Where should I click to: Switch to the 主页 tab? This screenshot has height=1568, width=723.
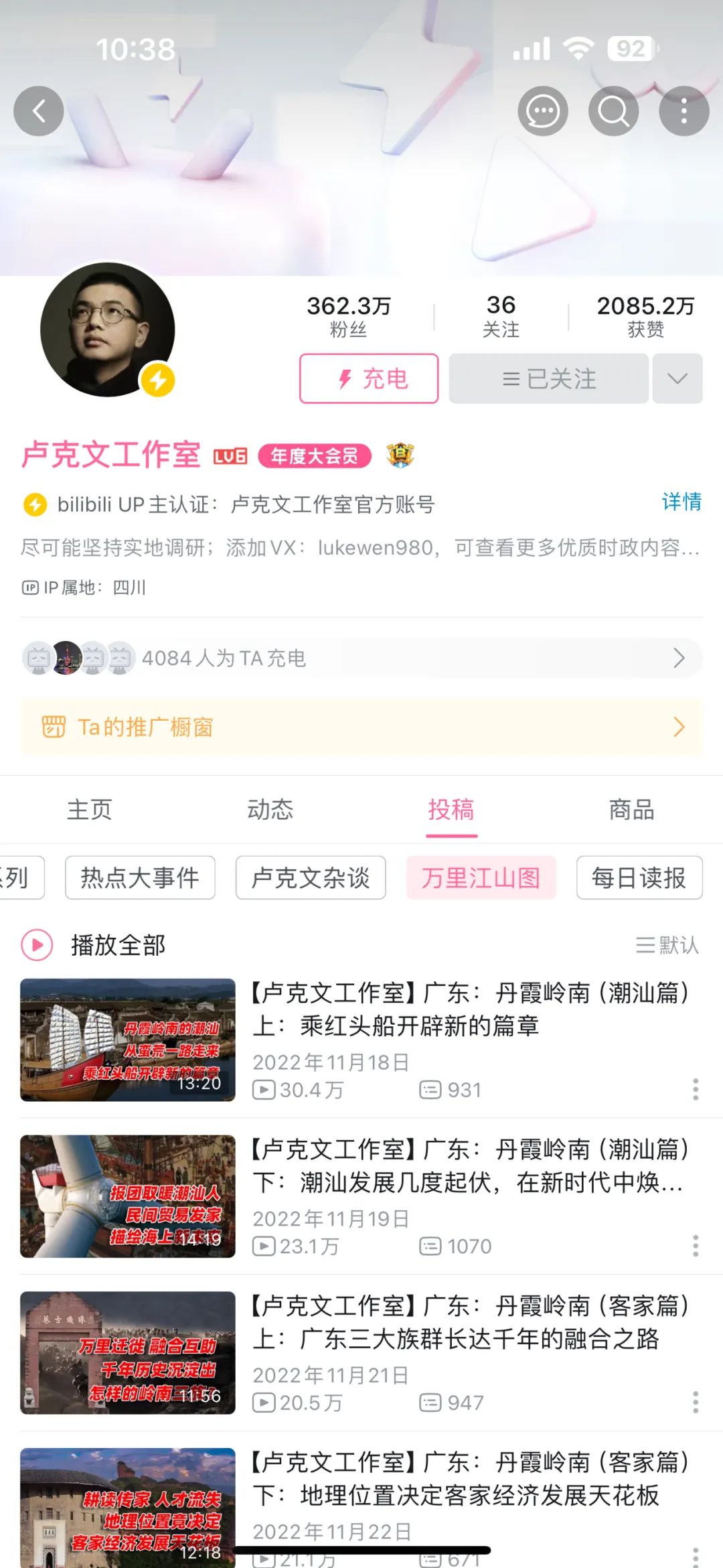coord(90,810)
